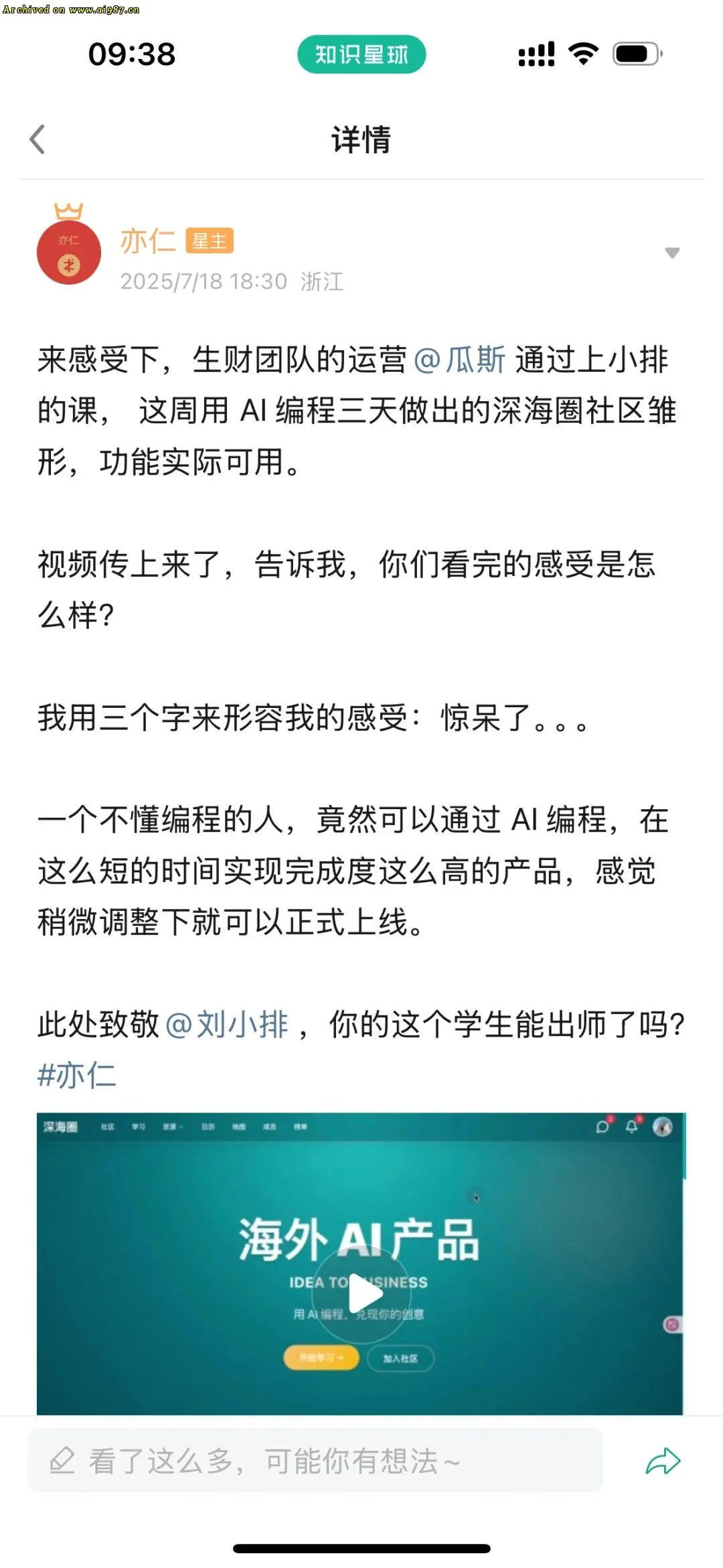Play the 海外 AI 产品 video

pos(361,1293)
